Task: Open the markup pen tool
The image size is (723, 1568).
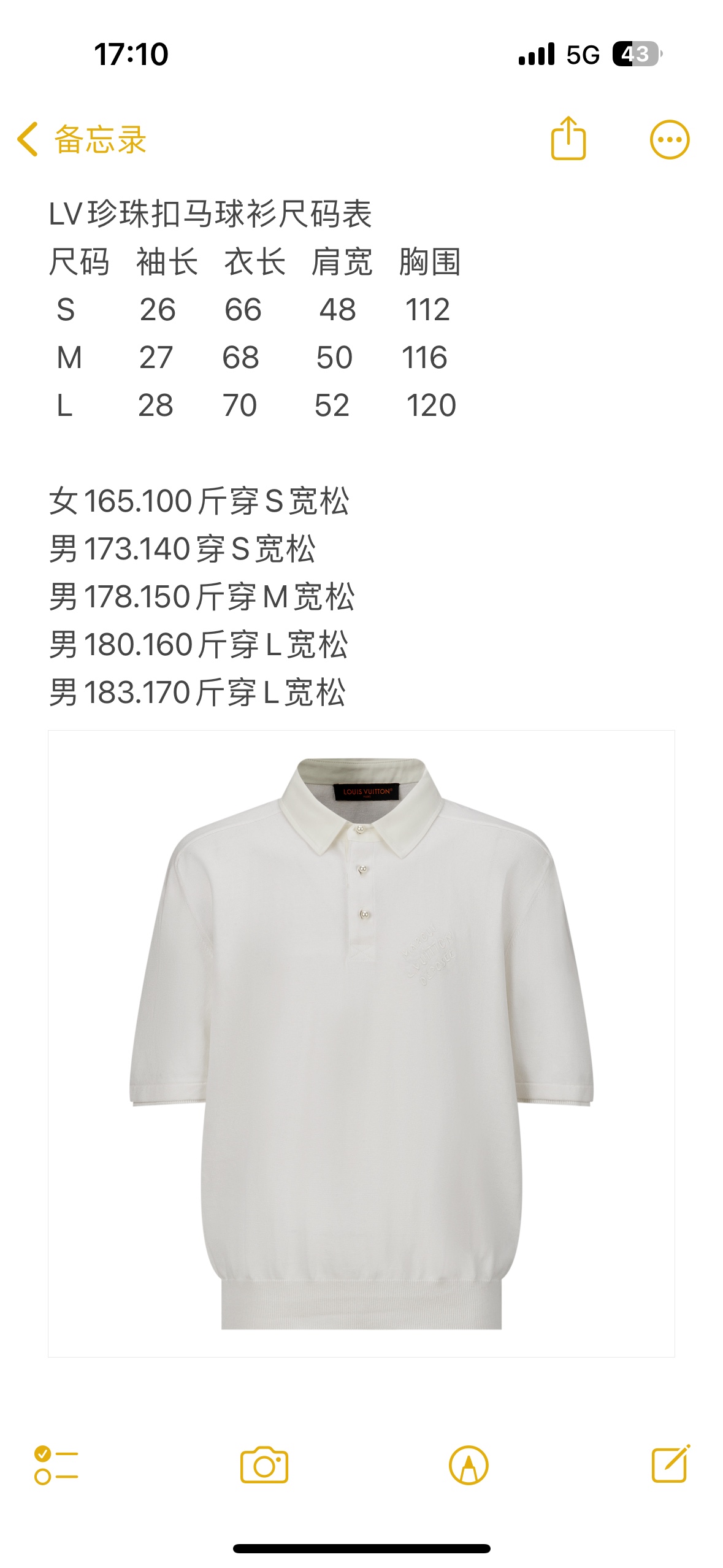Action: coord(469,1465)
